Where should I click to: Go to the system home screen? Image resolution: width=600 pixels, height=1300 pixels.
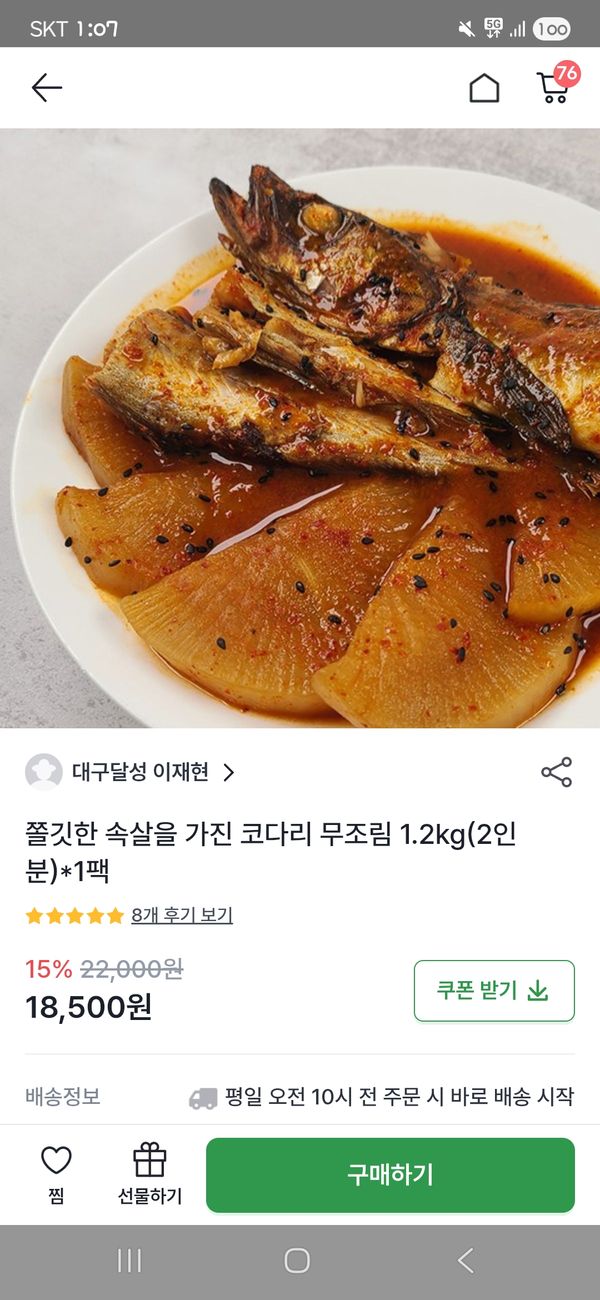(297, 1261)
